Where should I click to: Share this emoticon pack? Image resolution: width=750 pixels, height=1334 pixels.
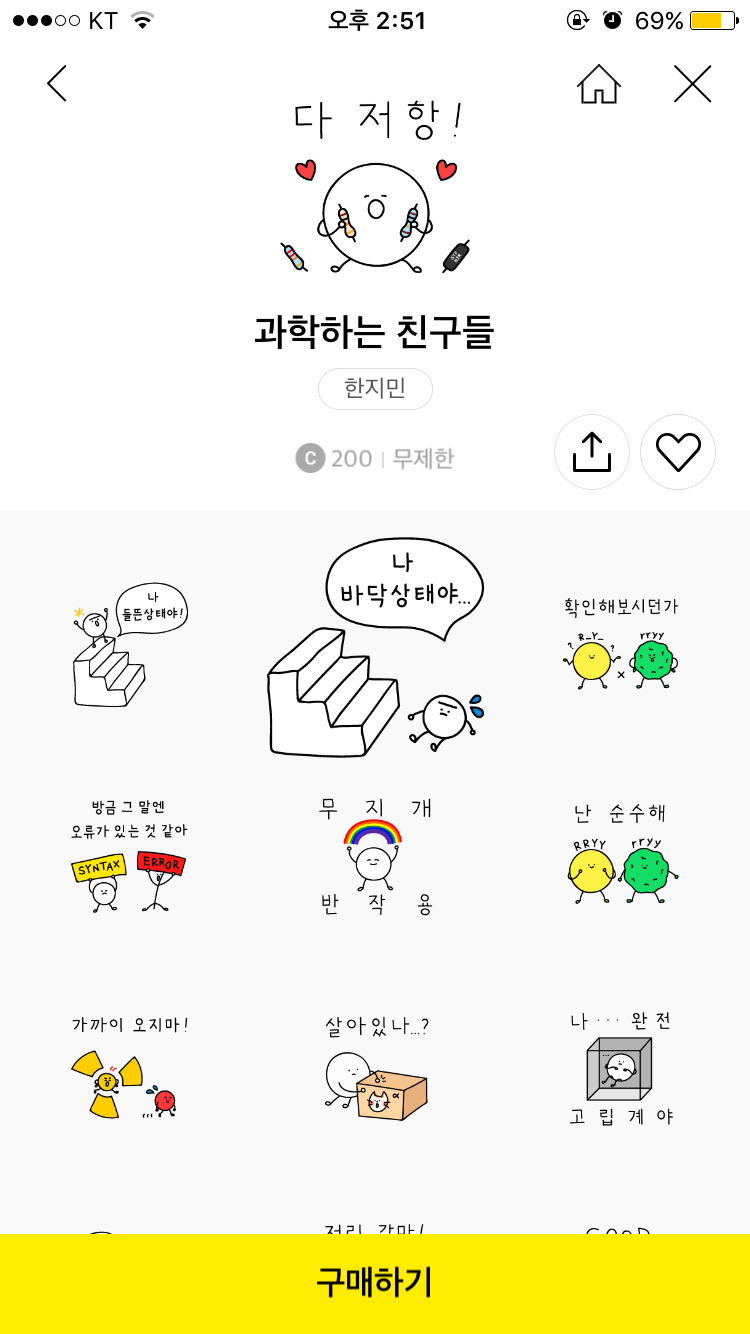592,452
